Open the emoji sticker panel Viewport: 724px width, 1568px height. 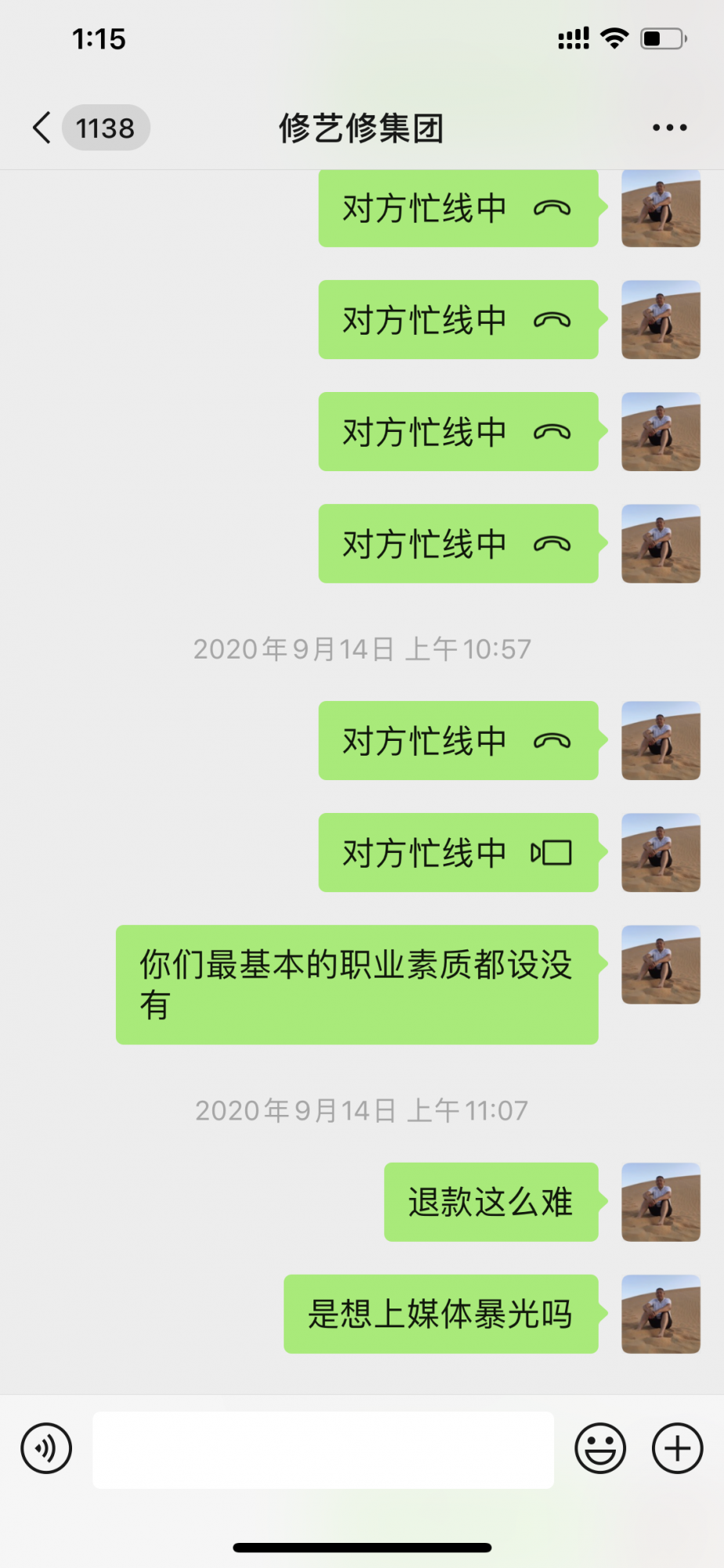coord(600,1448)
